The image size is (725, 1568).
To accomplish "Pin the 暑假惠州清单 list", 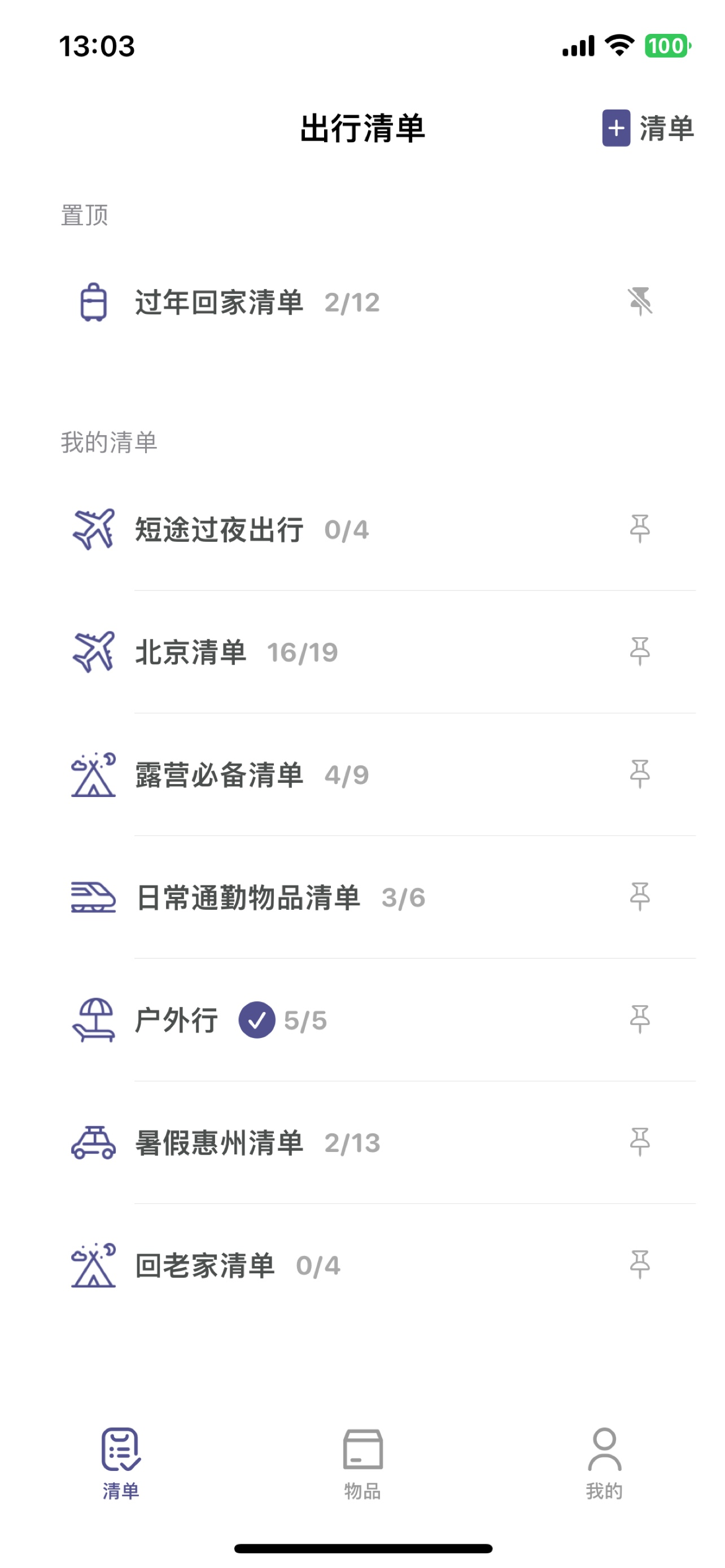I will [x=640, y=1142].
